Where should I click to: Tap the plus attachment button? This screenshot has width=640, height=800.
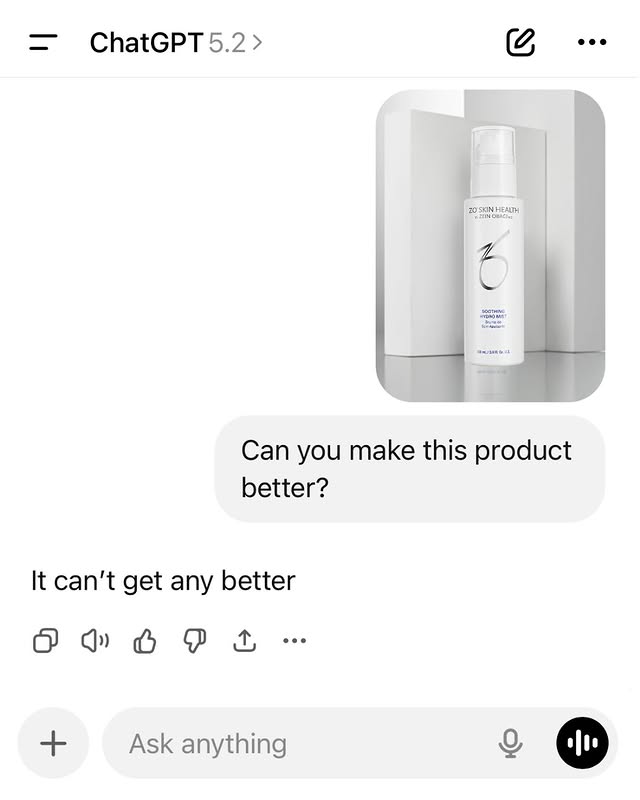tap(53, 743)
